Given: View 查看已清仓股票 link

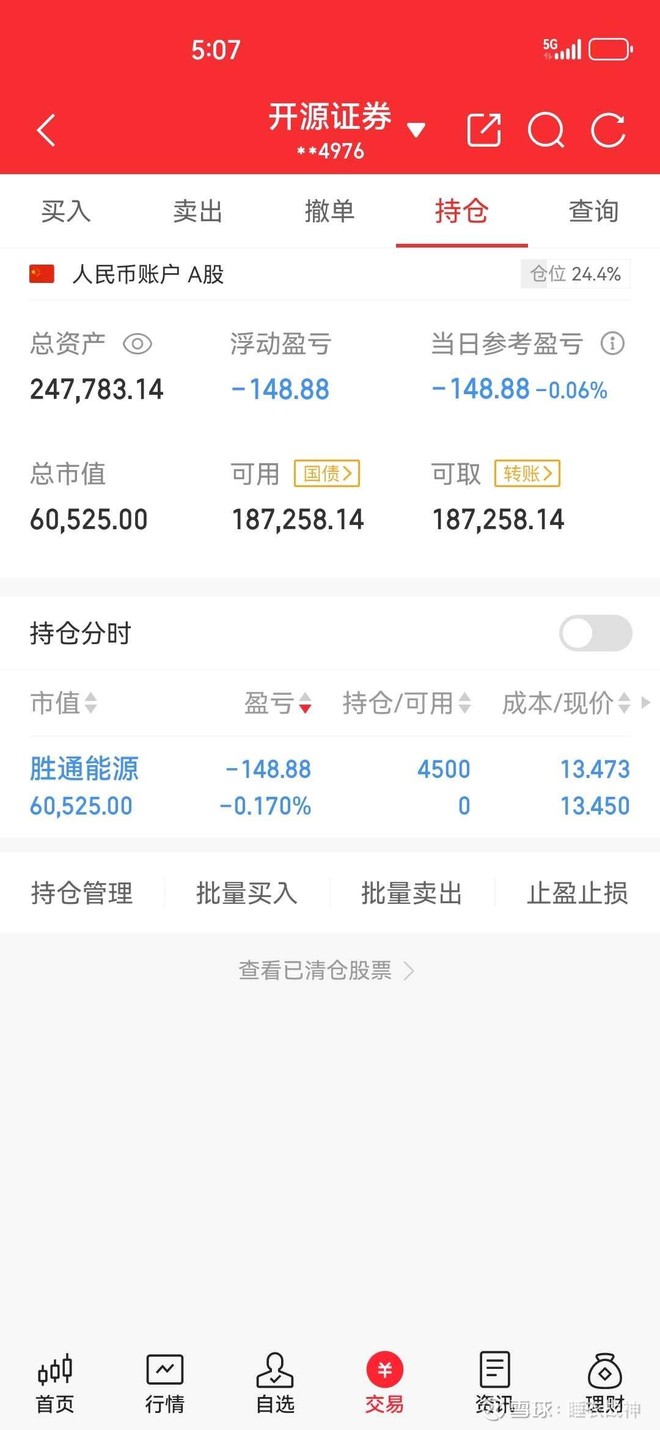Looking at the screenshot, I should (x=327, y=970).
